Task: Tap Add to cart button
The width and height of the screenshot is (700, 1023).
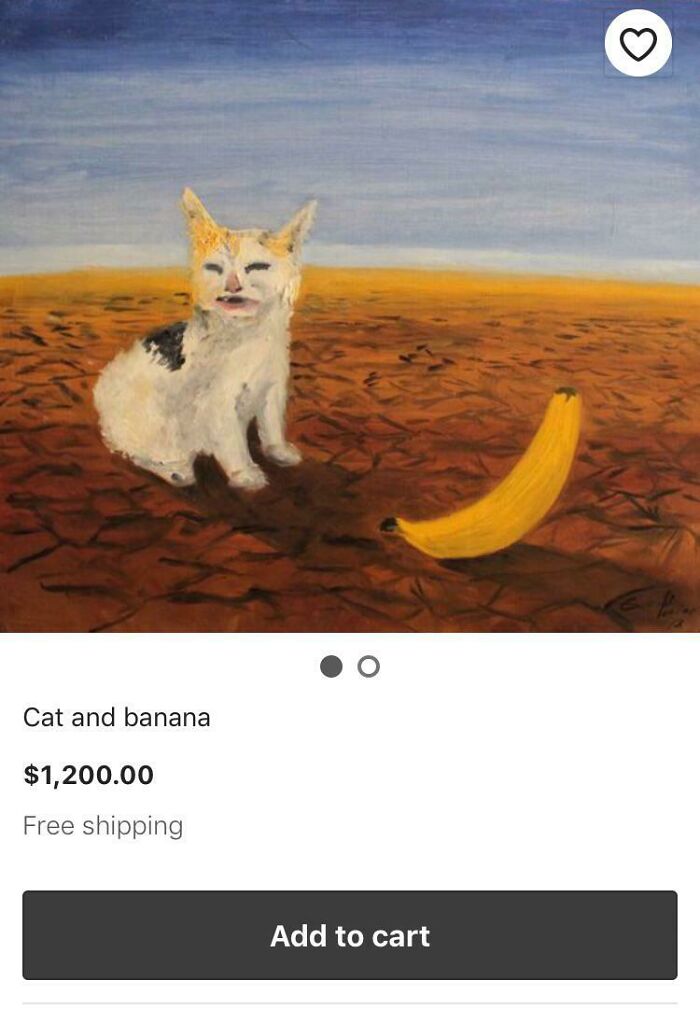Action: point(350,935)
